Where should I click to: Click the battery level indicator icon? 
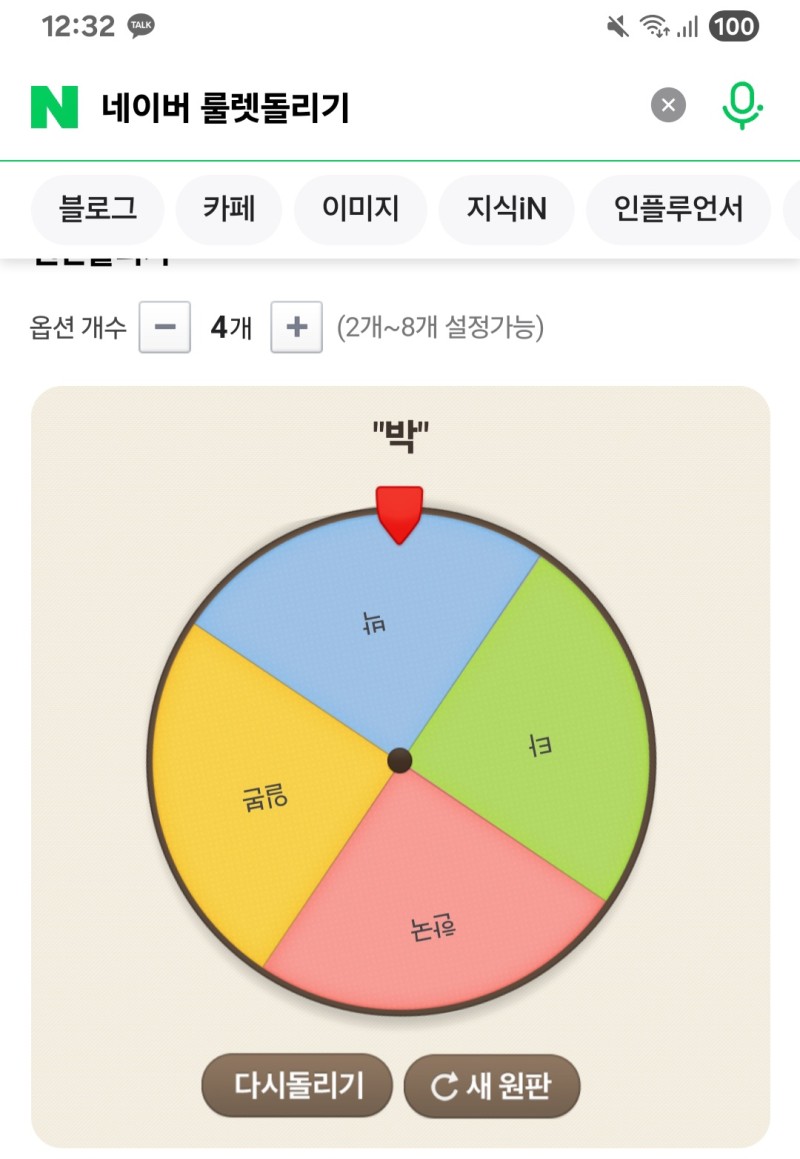tap(732, 26)
